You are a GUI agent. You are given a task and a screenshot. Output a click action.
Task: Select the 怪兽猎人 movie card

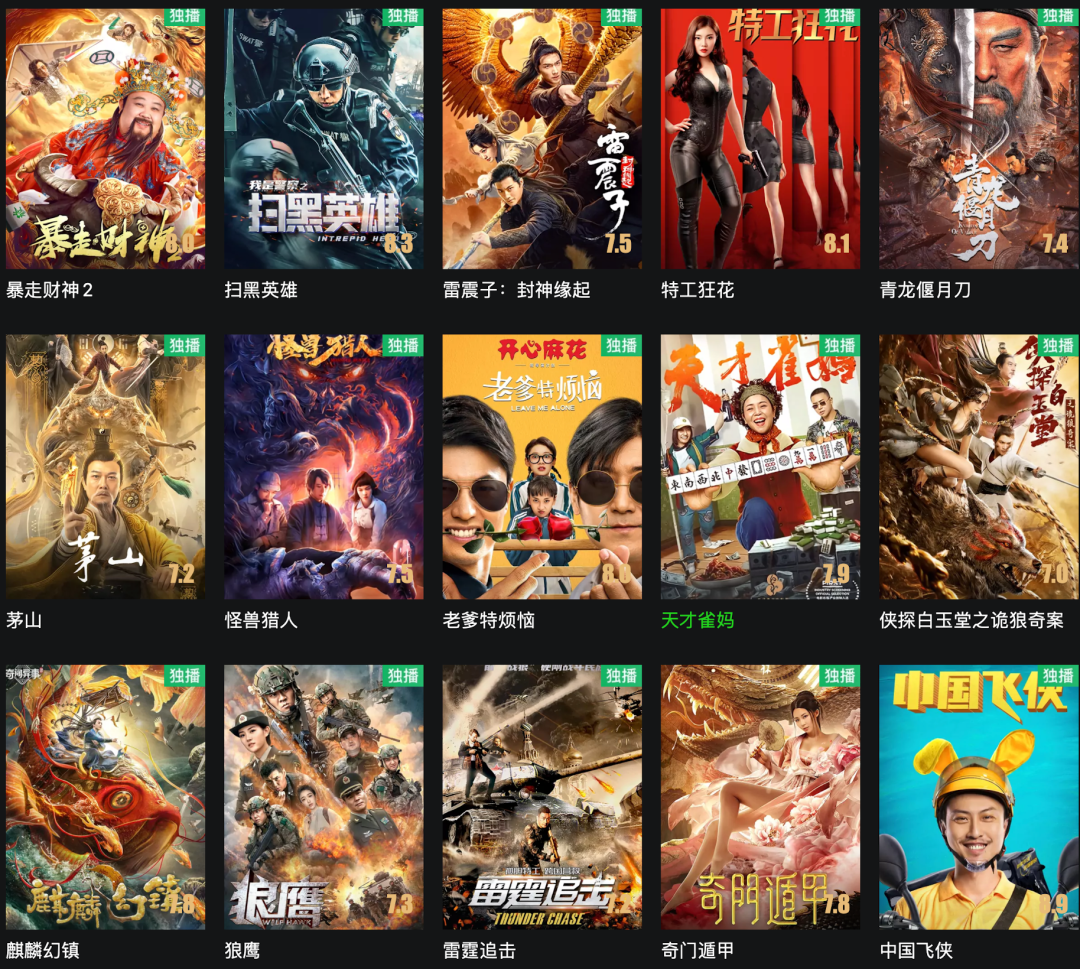pos(323,467)
